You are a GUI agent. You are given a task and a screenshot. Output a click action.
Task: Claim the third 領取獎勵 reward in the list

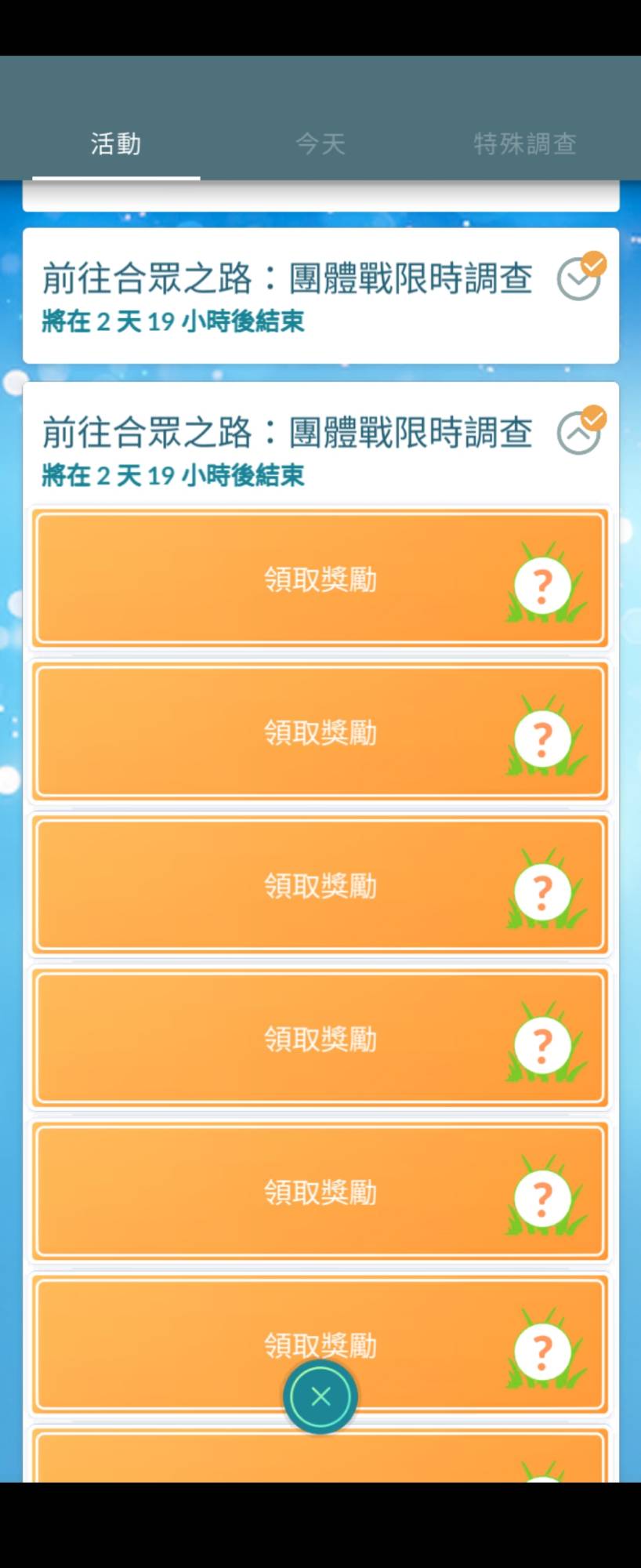320,886
